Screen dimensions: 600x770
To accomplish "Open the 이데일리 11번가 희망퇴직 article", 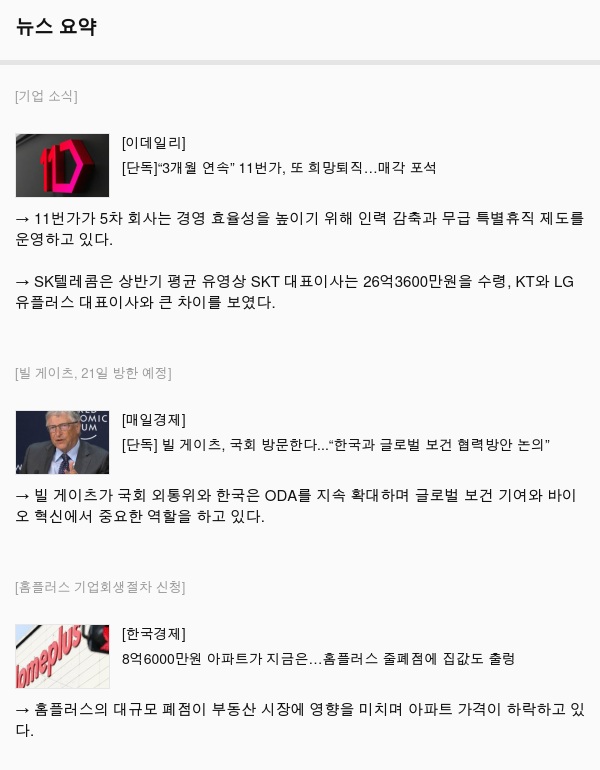I will 279,168.
